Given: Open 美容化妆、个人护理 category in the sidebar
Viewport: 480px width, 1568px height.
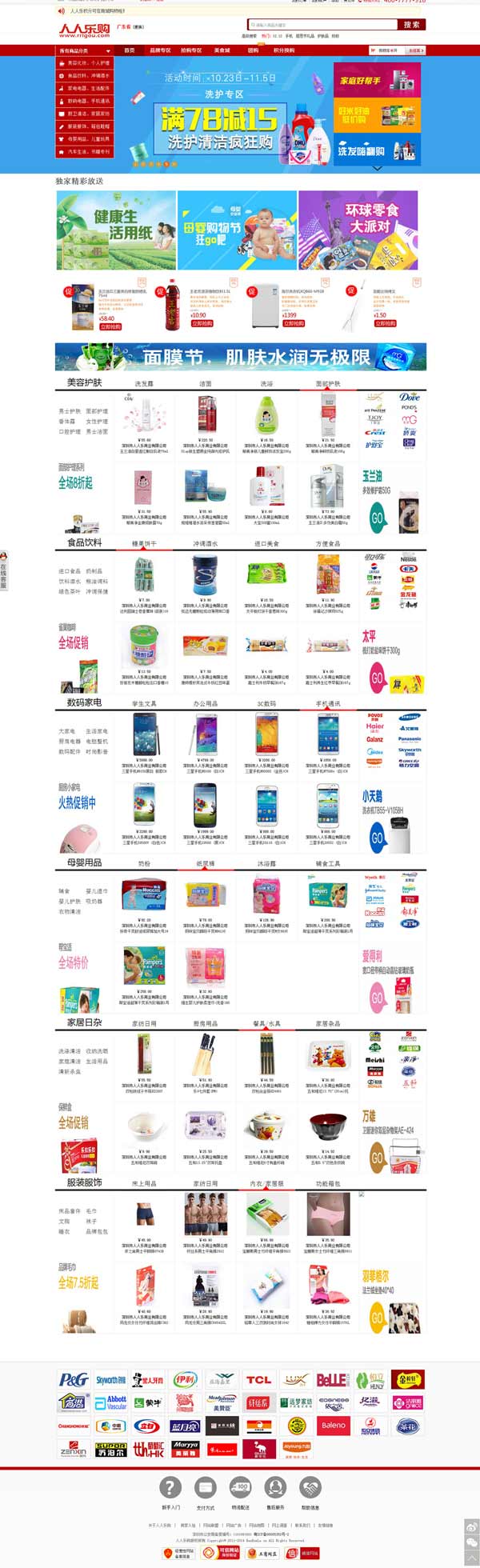Looking at the screenshot, I should [x=87, y=63].
